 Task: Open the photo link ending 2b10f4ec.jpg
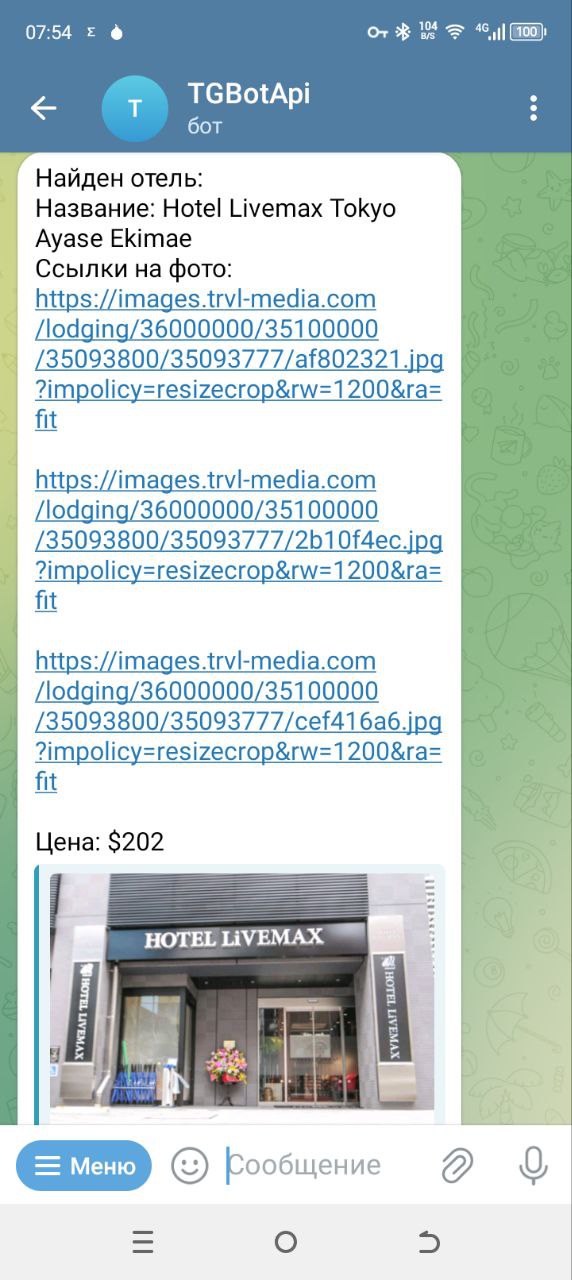(239, 540)
